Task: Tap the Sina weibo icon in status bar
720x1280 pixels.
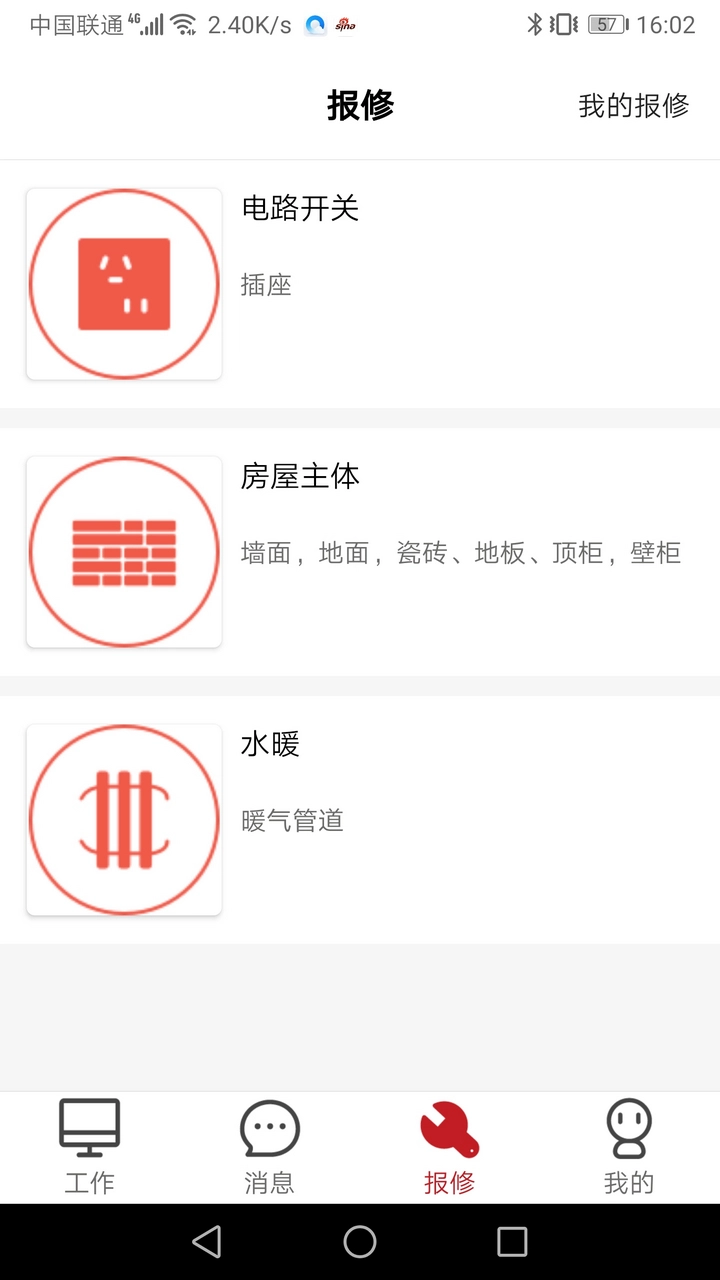Action: (345, 23)
